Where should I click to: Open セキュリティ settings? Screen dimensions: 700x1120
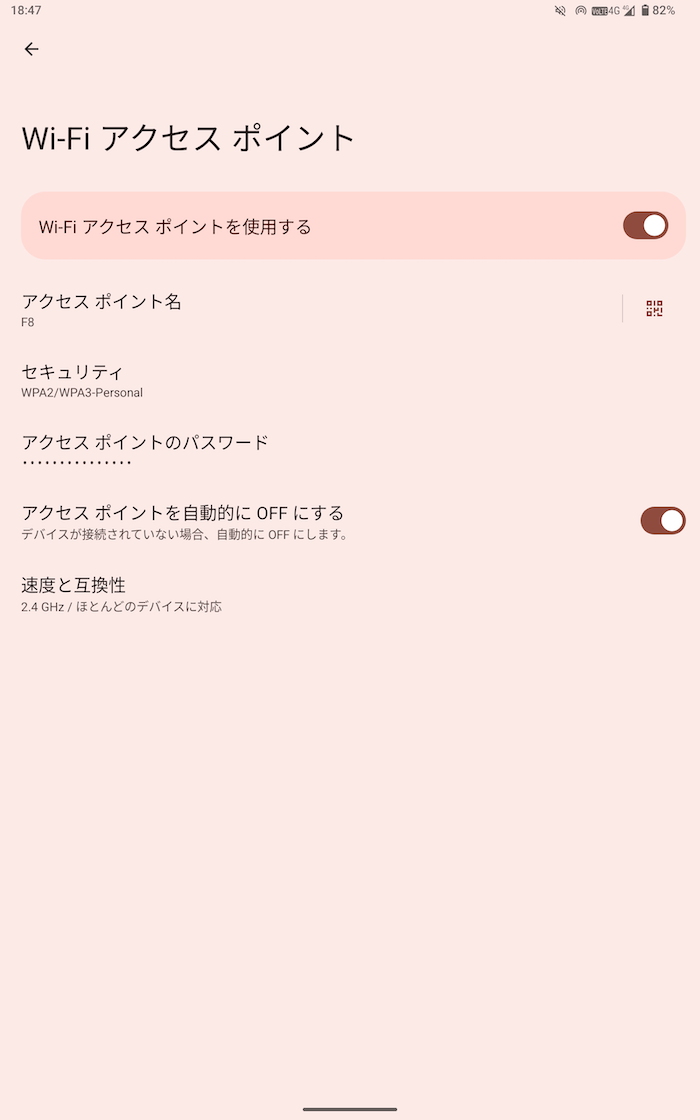(300, 380)
